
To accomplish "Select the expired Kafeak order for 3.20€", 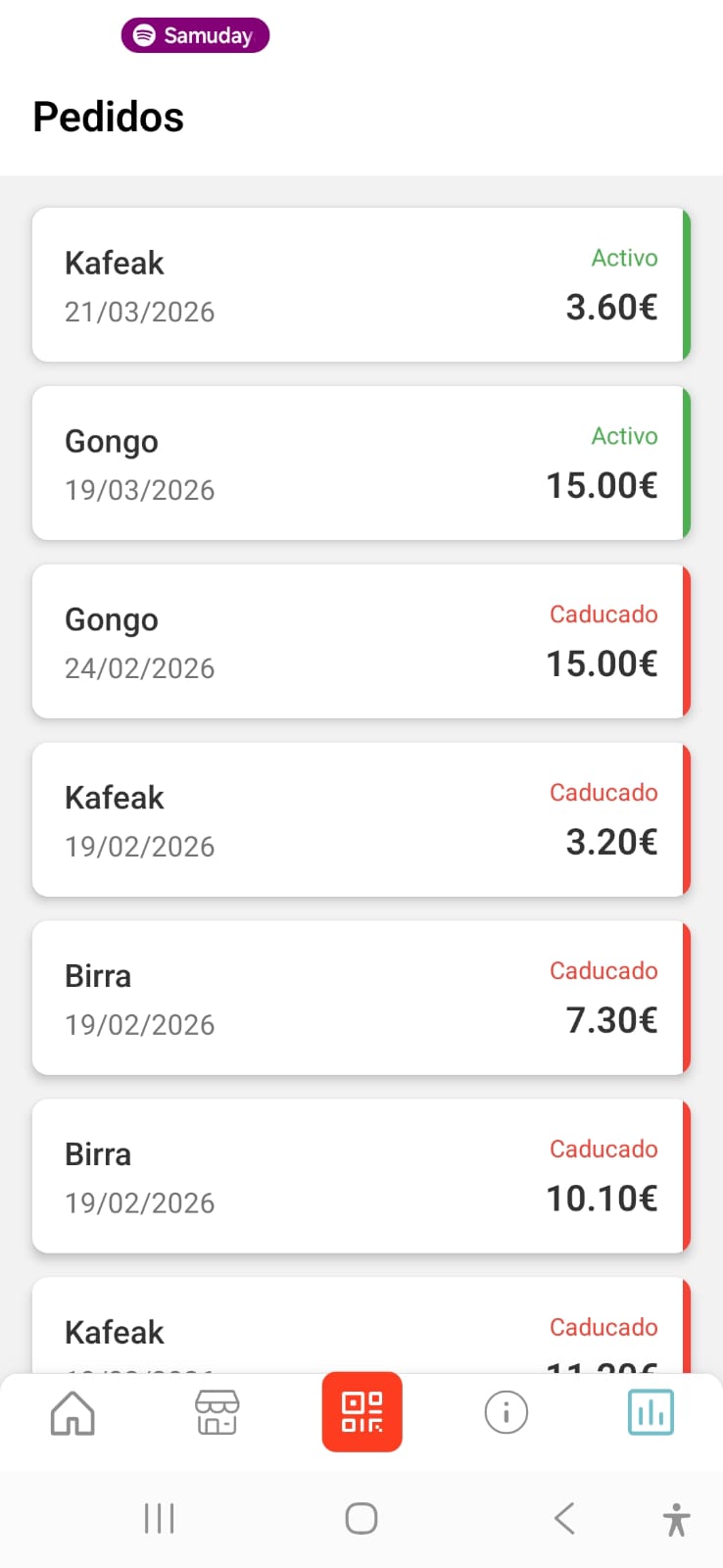I will [x=361, y=819].
